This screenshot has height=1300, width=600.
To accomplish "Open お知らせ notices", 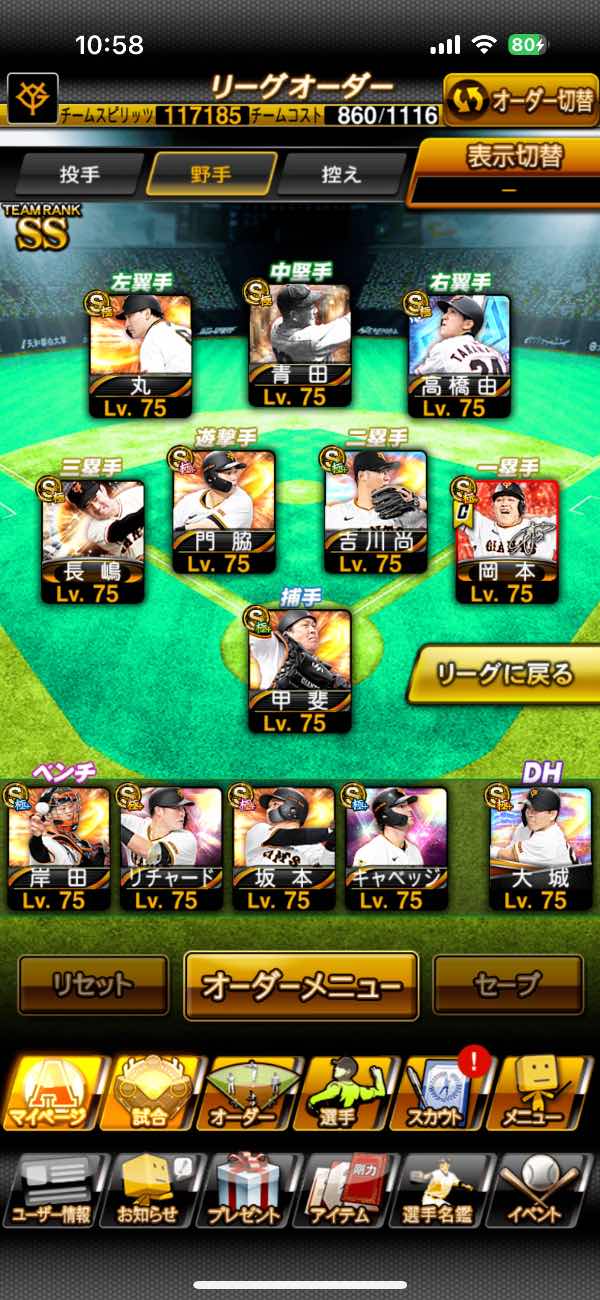I will (150, 1190).
